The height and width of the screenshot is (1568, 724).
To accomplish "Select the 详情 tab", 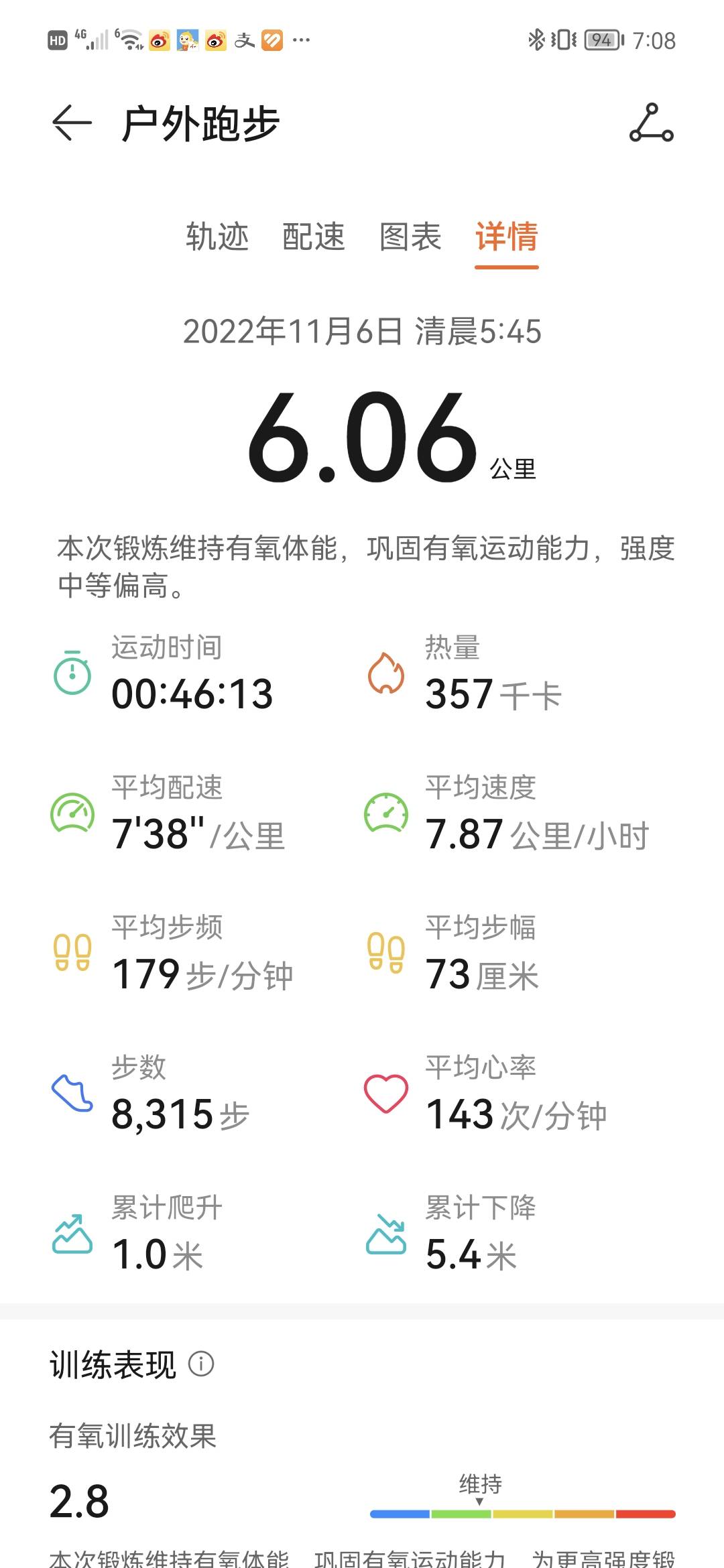I will pos(507,238).
